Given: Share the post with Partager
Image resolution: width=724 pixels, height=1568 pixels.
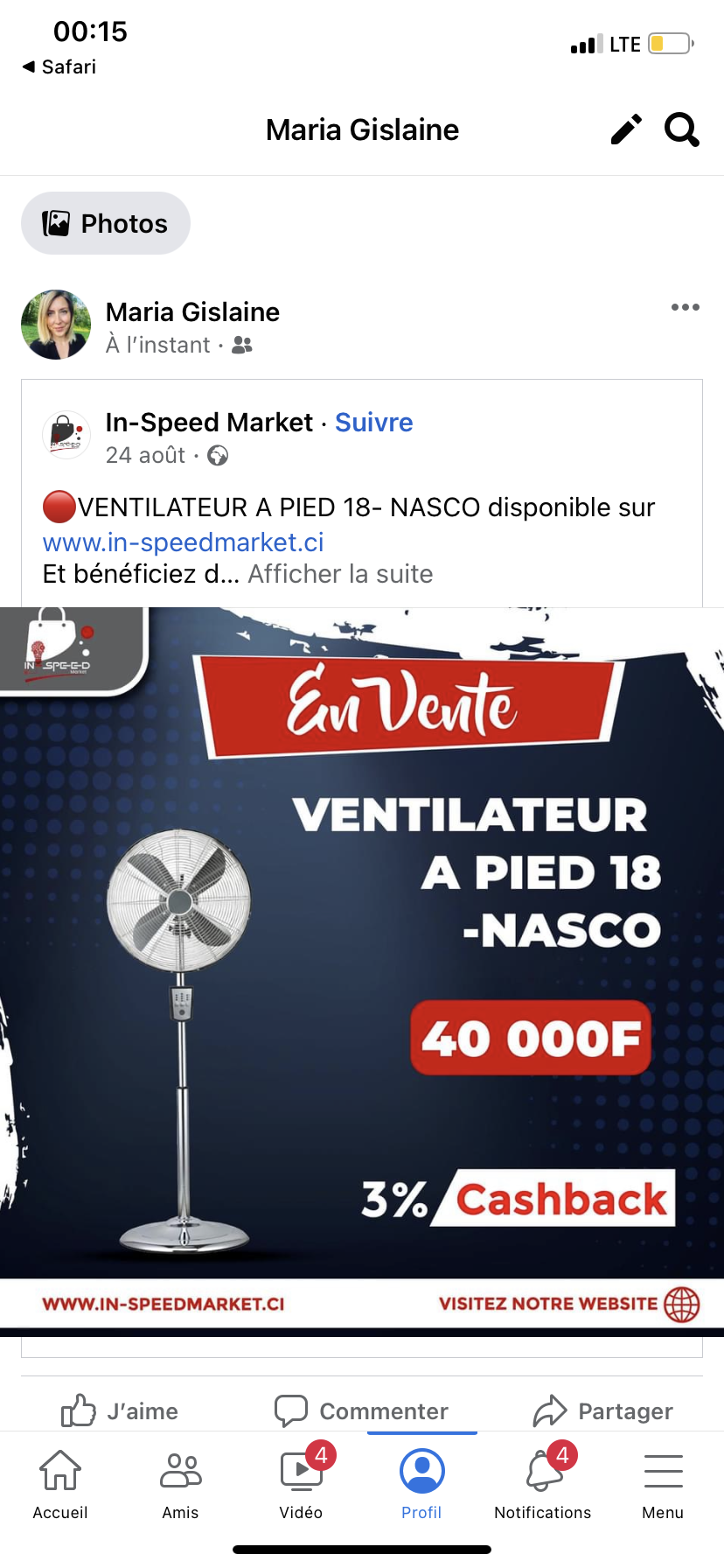Looking at the screenshot, I should [x=603, y=1410].
